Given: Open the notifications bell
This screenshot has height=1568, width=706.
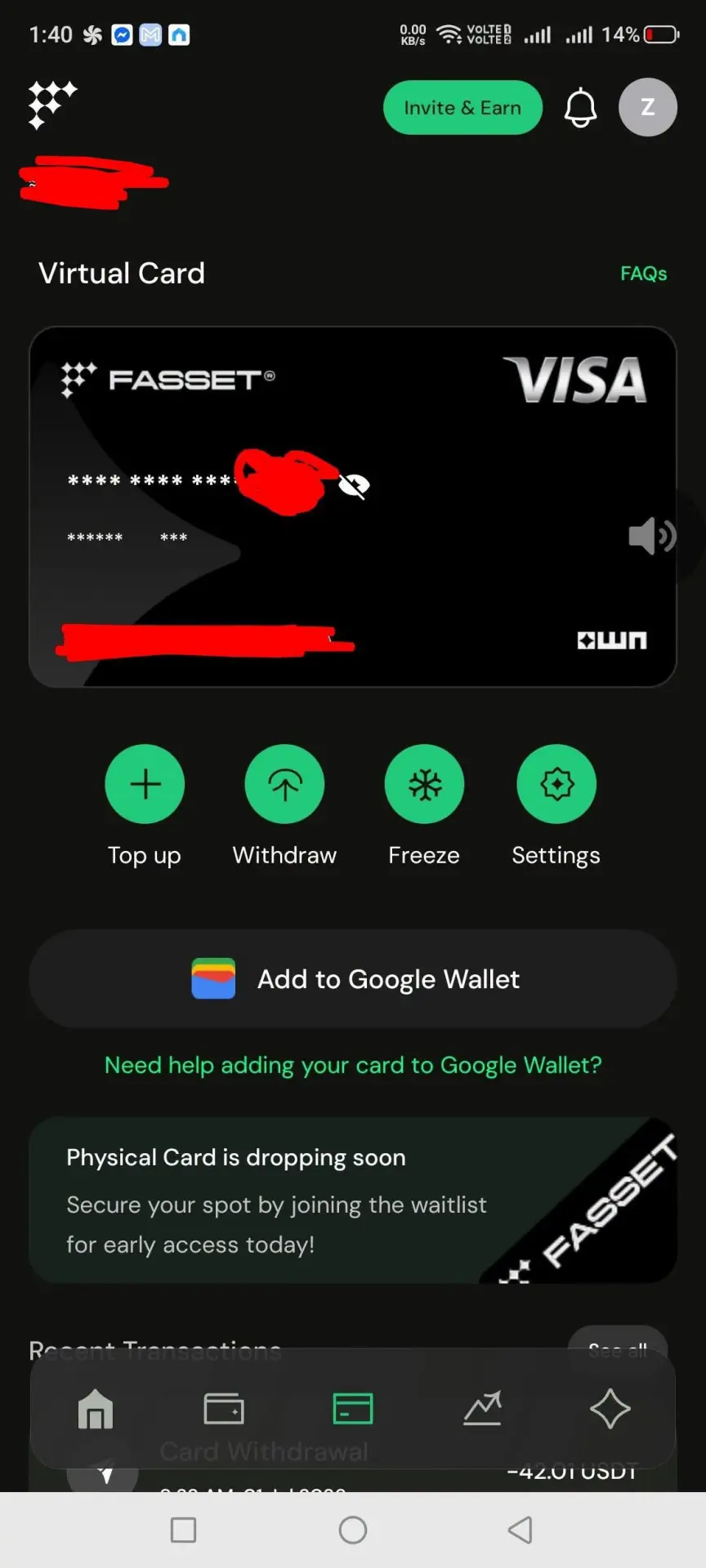Looking at the screenshot, I should point(581,107).
